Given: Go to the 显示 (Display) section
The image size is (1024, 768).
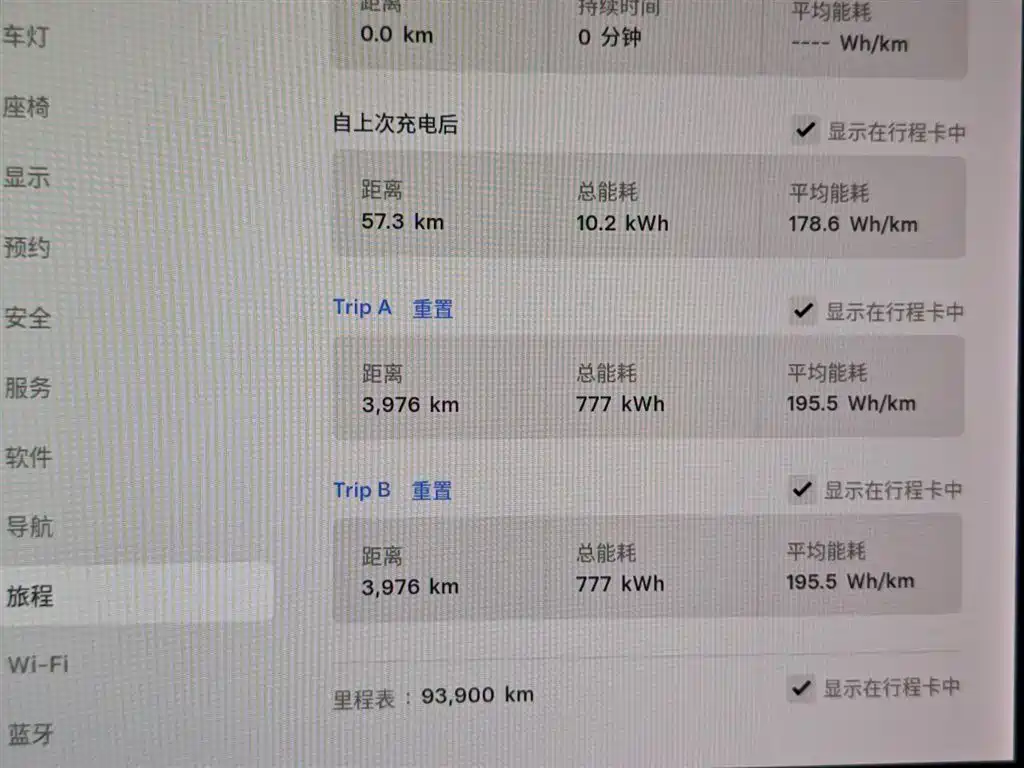Looking at the screenshot, I should coord(27,179).
